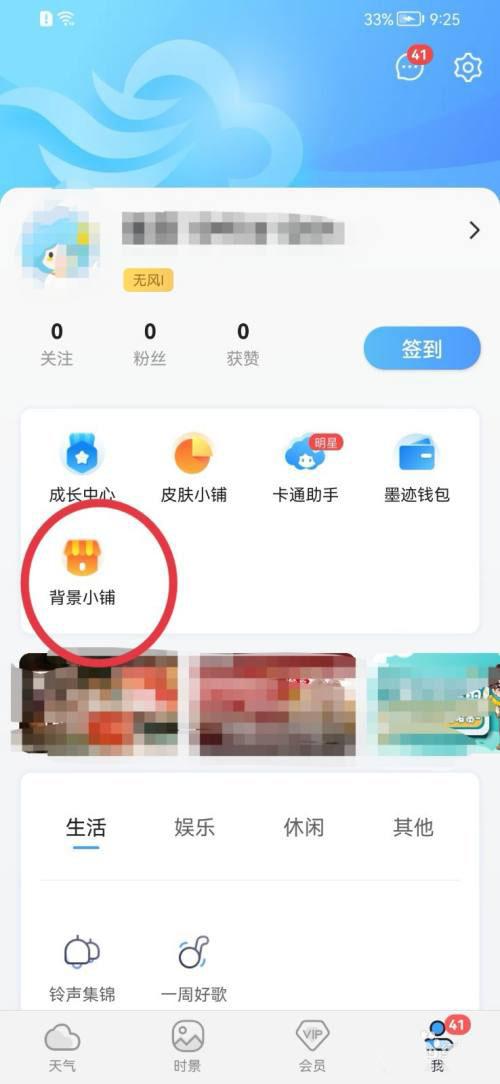This screenshot has width=500, height=1084.
Task: Open profile details via the chevron arrow
Action: pyautogui.click(x=474, y=230)
